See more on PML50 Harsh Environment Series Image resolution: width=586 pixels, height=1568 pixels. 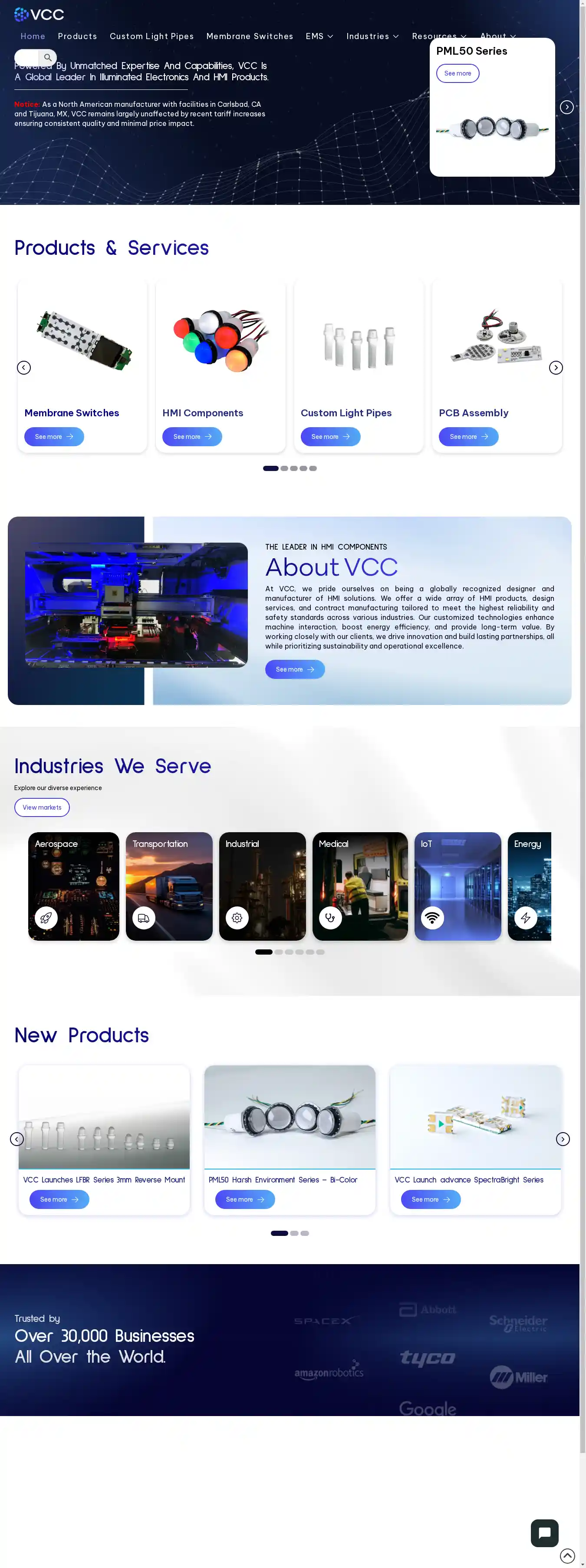245,1200
